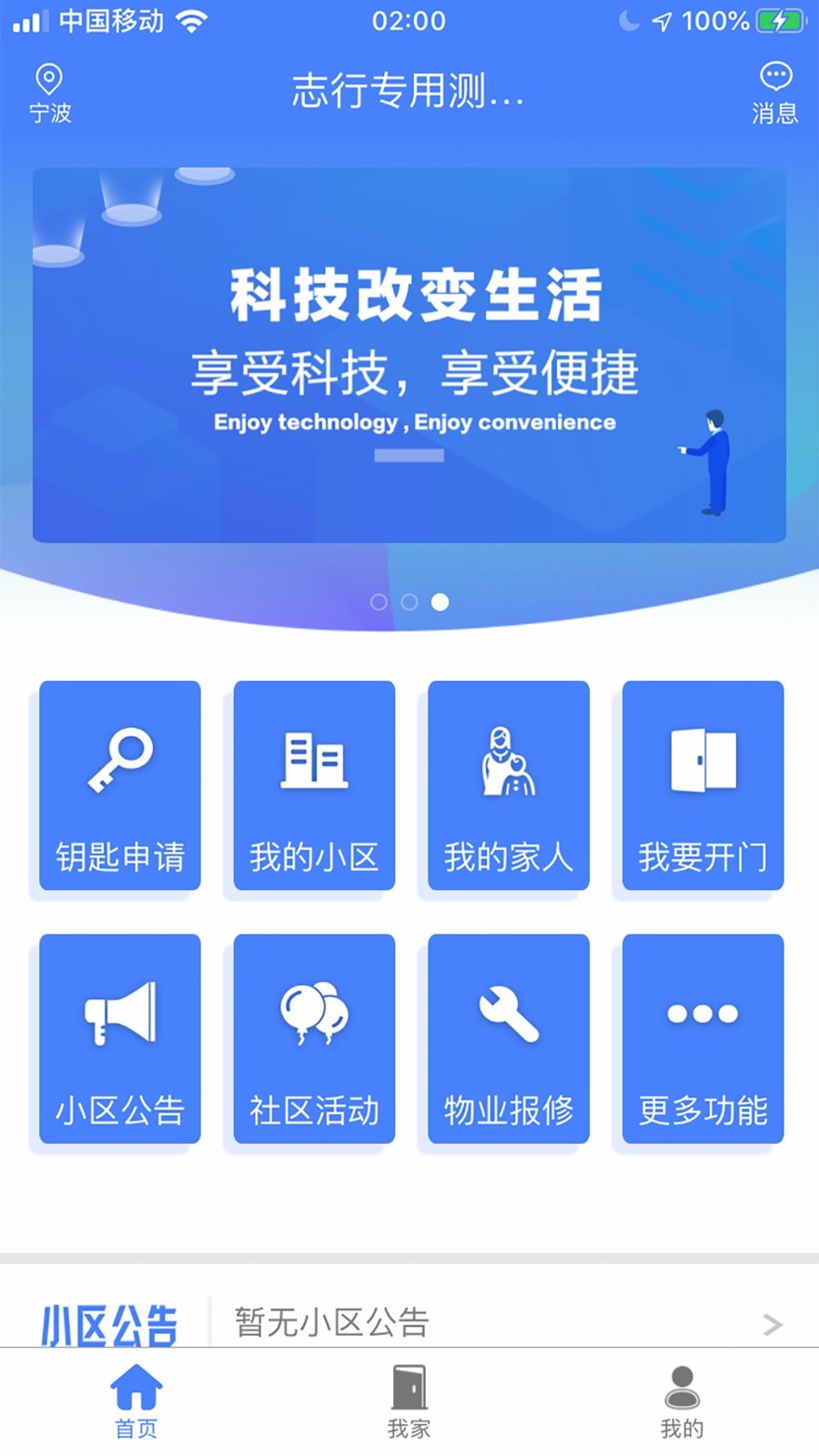Open the 消息 messages icon

pyautogui.click(x=774, y=93)
